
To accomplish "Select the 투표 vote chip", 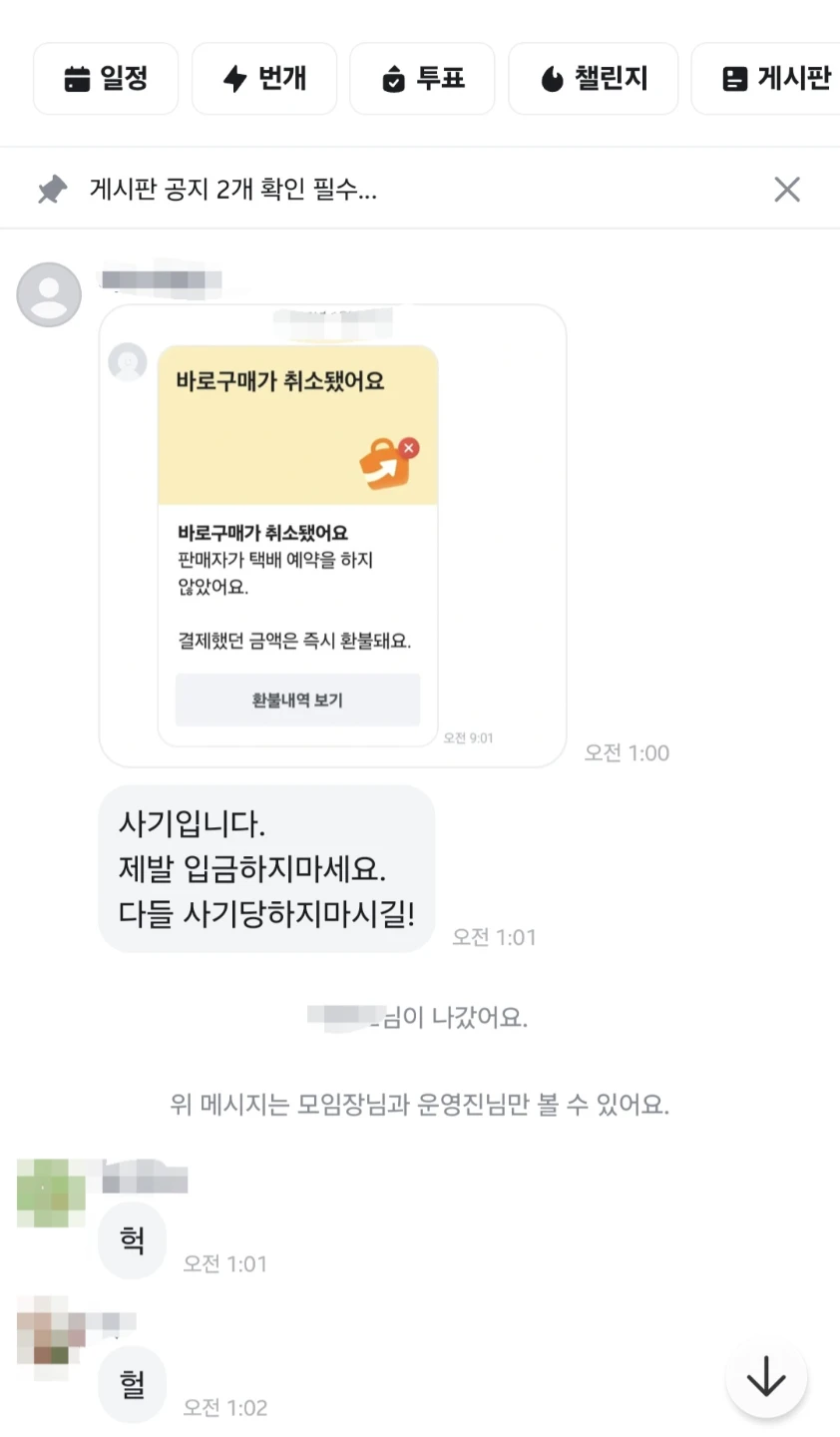I will click(423, 79).
